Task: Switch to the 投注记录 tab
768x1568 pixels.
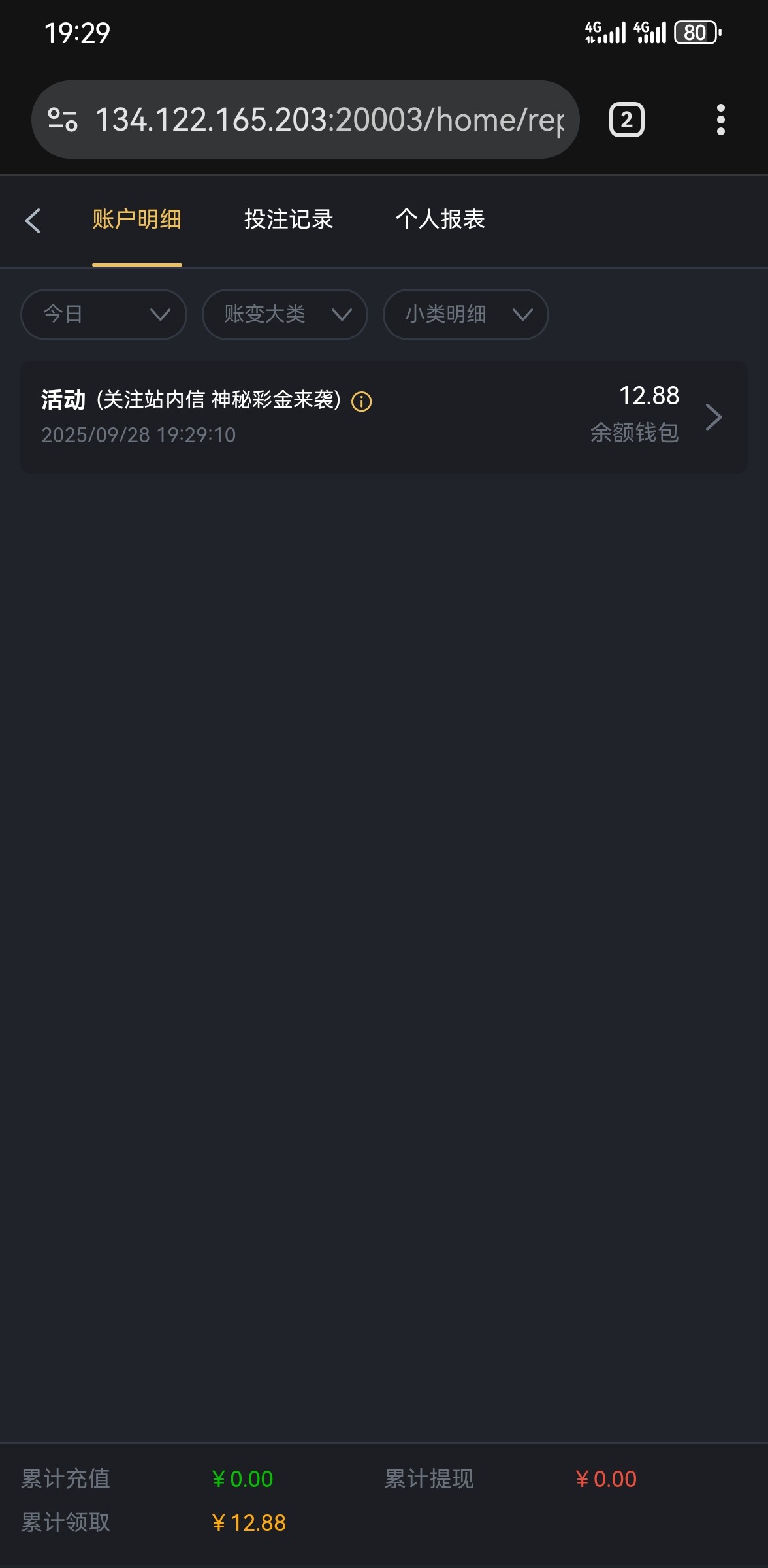Action: point(289,220)
